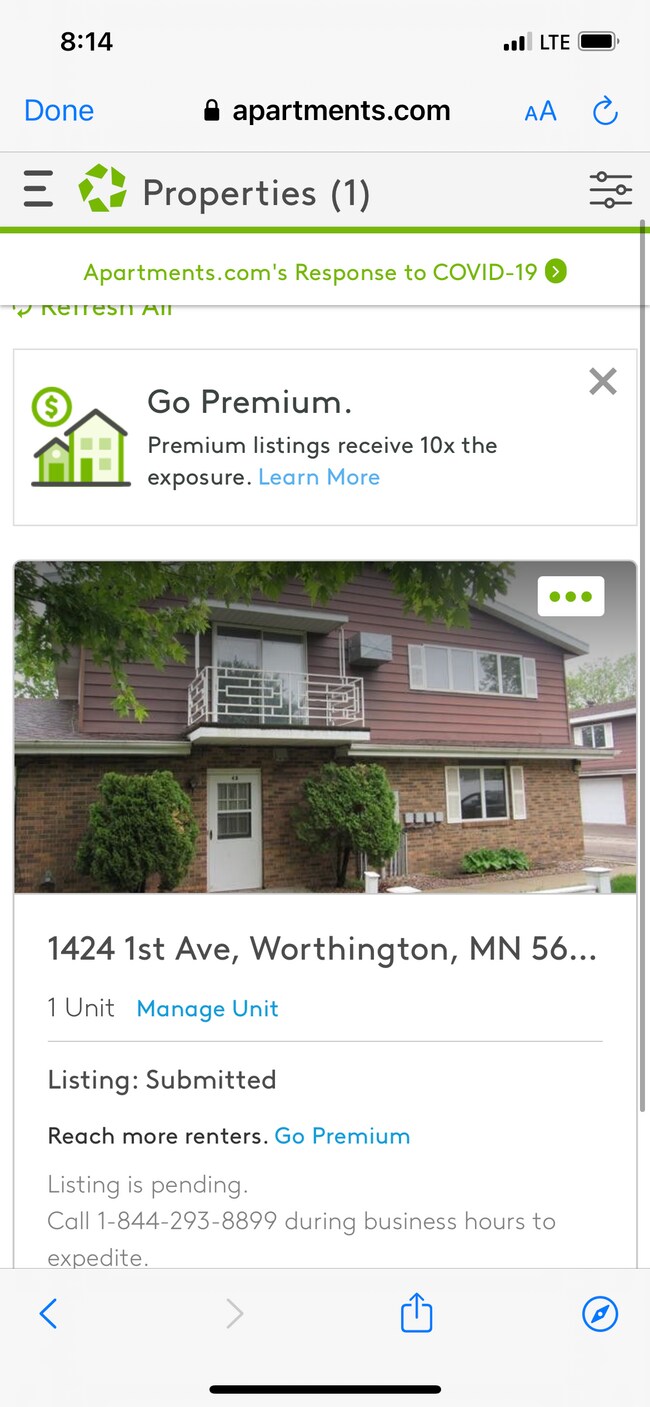Open the text size AA menu
The width and height of the screenshot is (650, 1407).
(540, 111)
